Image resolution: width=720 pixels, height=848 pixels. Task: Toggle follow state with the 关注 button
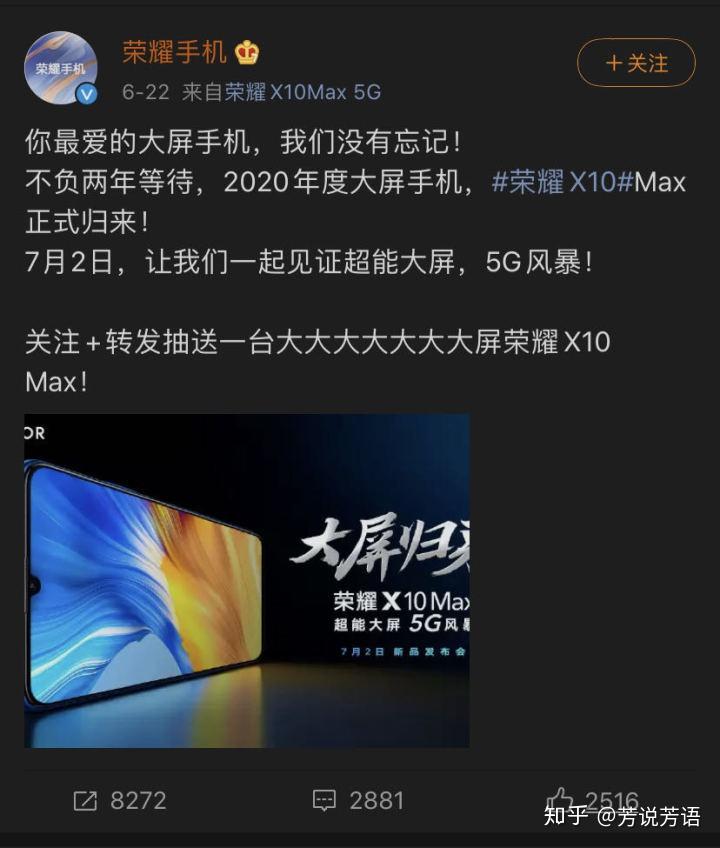coord(636,60)
